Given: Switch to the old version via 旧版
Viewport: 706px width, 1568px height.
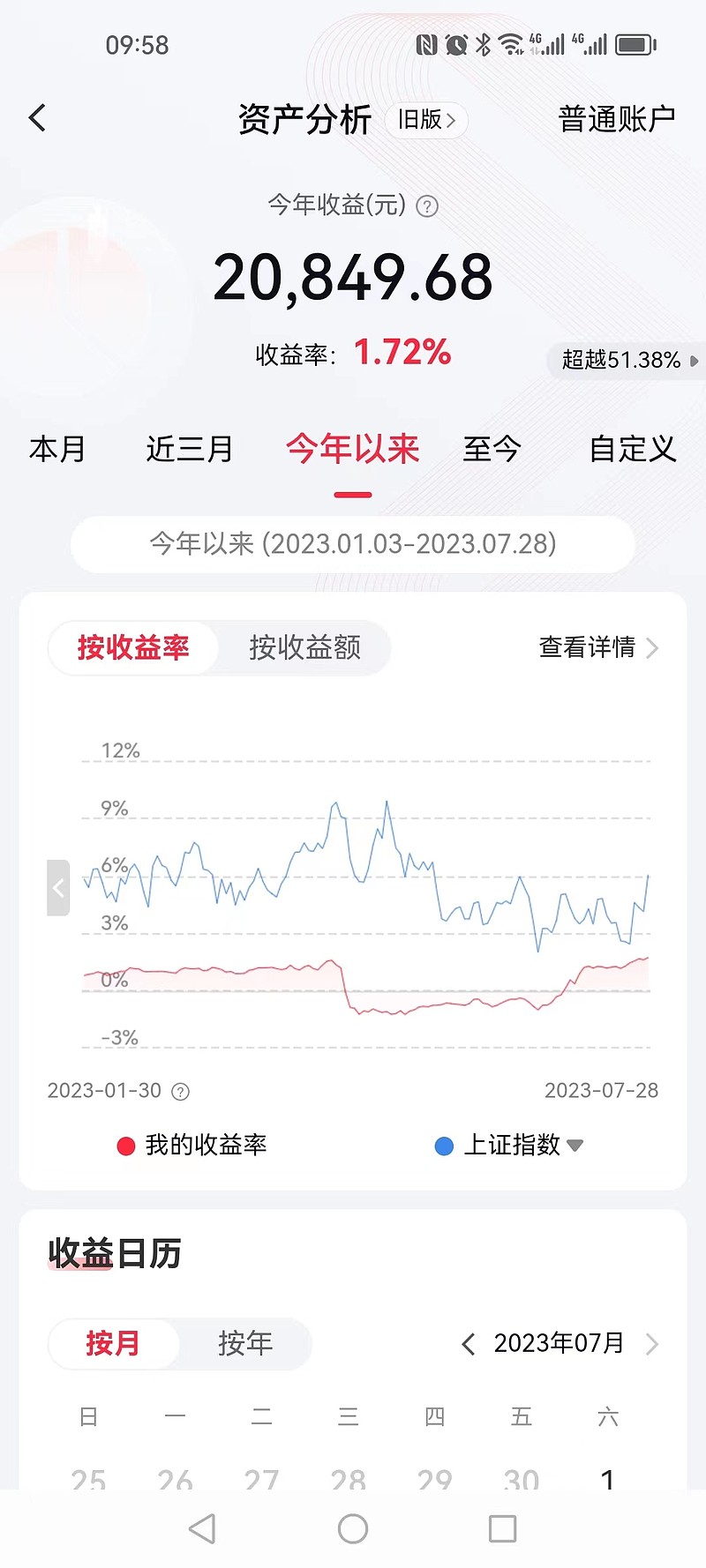Looking at the screenshot, I should pyautogui.click(x=426, y=120).
